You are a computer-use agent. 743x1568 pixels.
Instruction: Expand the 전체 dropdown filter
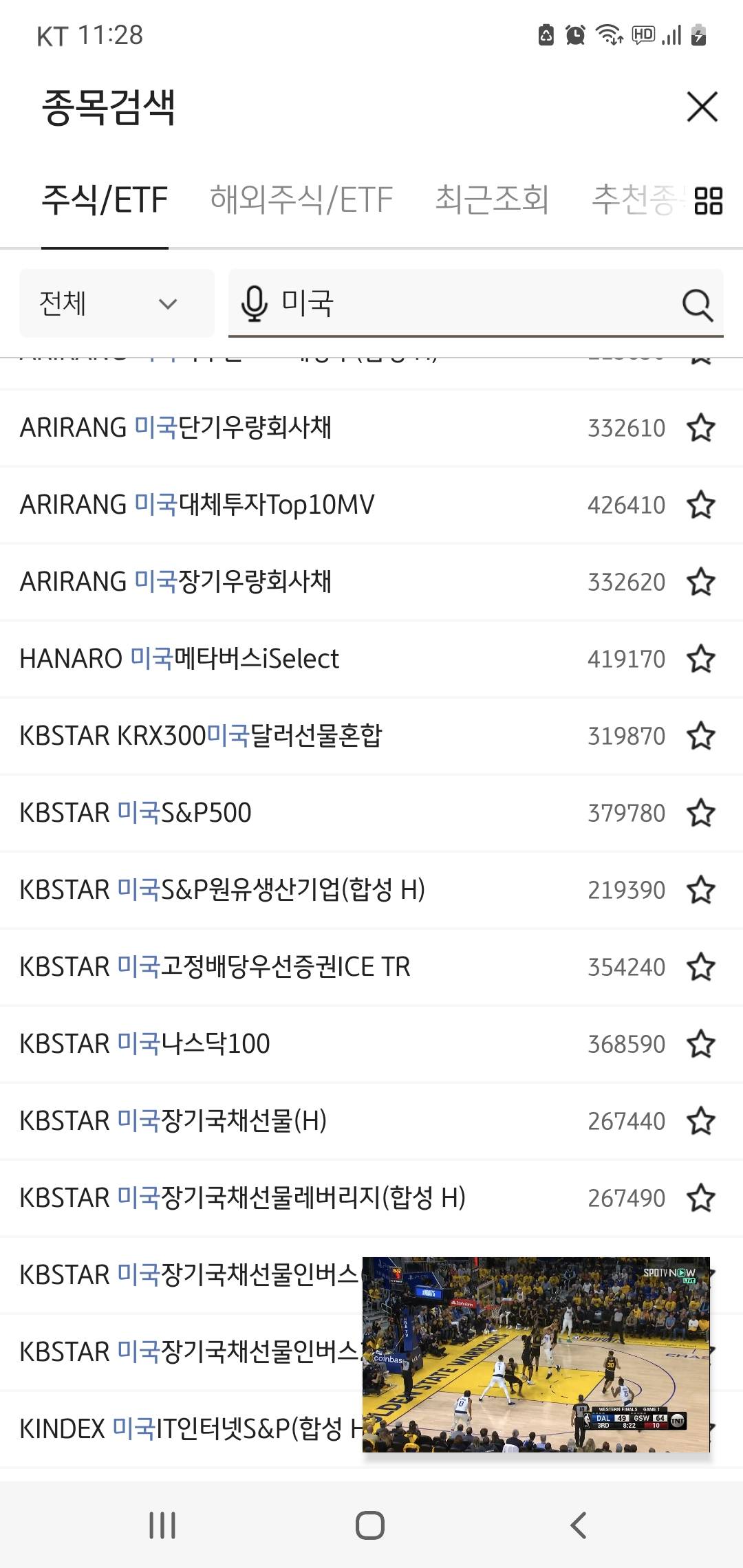point(117,303)
